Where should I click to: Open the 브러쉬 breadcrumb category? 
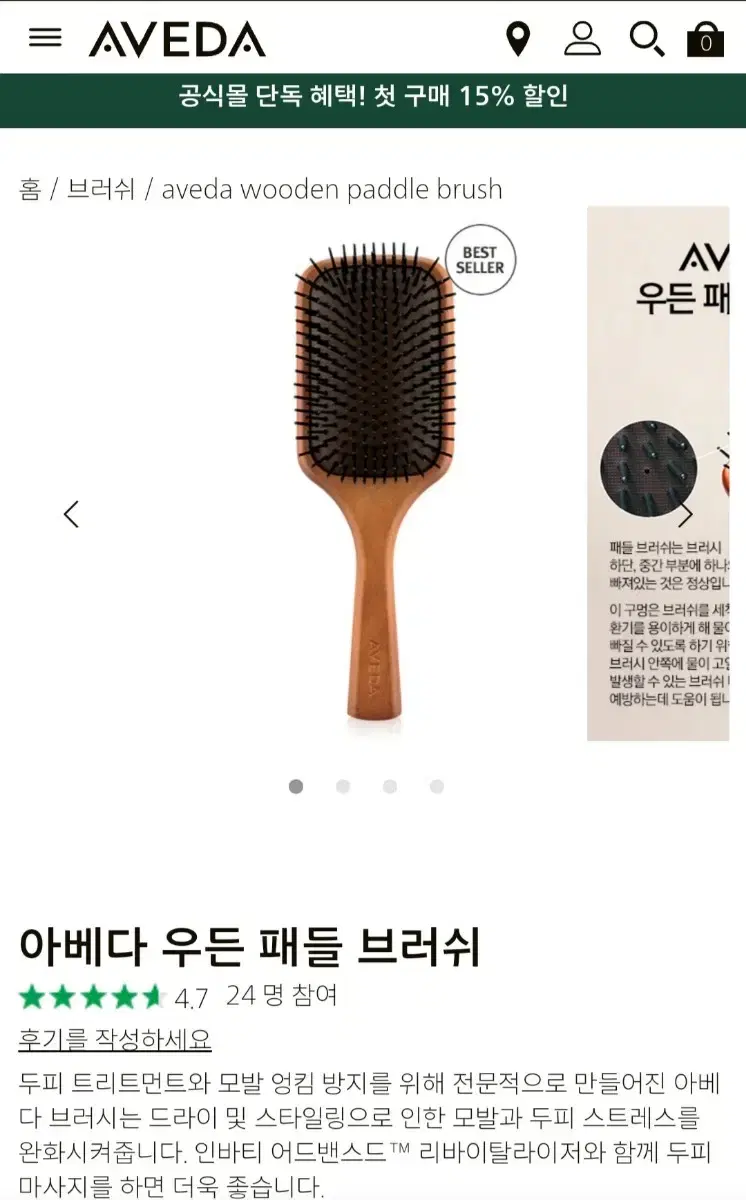tap(100, 189)
